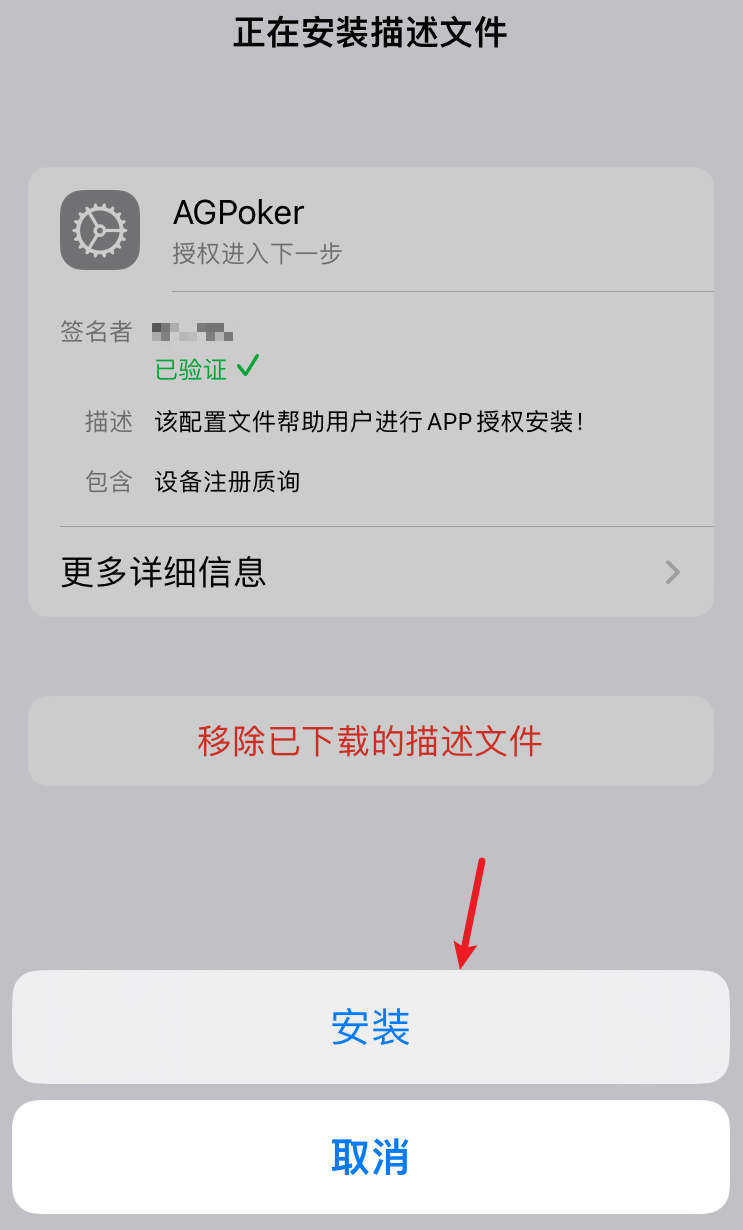Tap 安装 to install the profile
Image resolution: width=743 pixels, height=1230 pixels.
[371, 1027]
